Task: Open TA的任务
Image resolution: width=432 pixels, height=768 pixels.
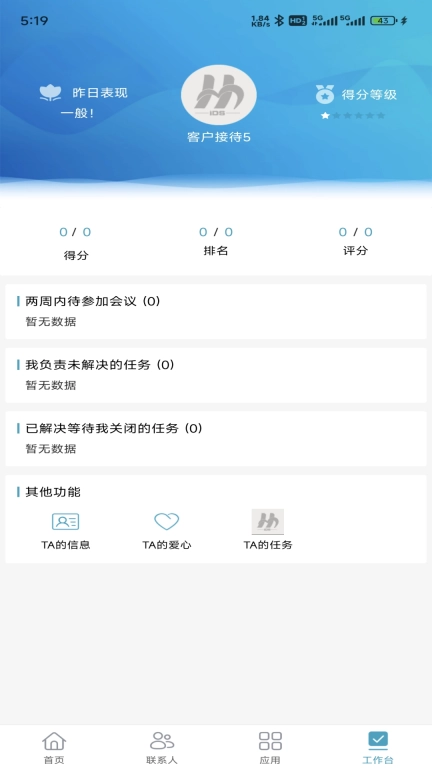Action: 268,530
